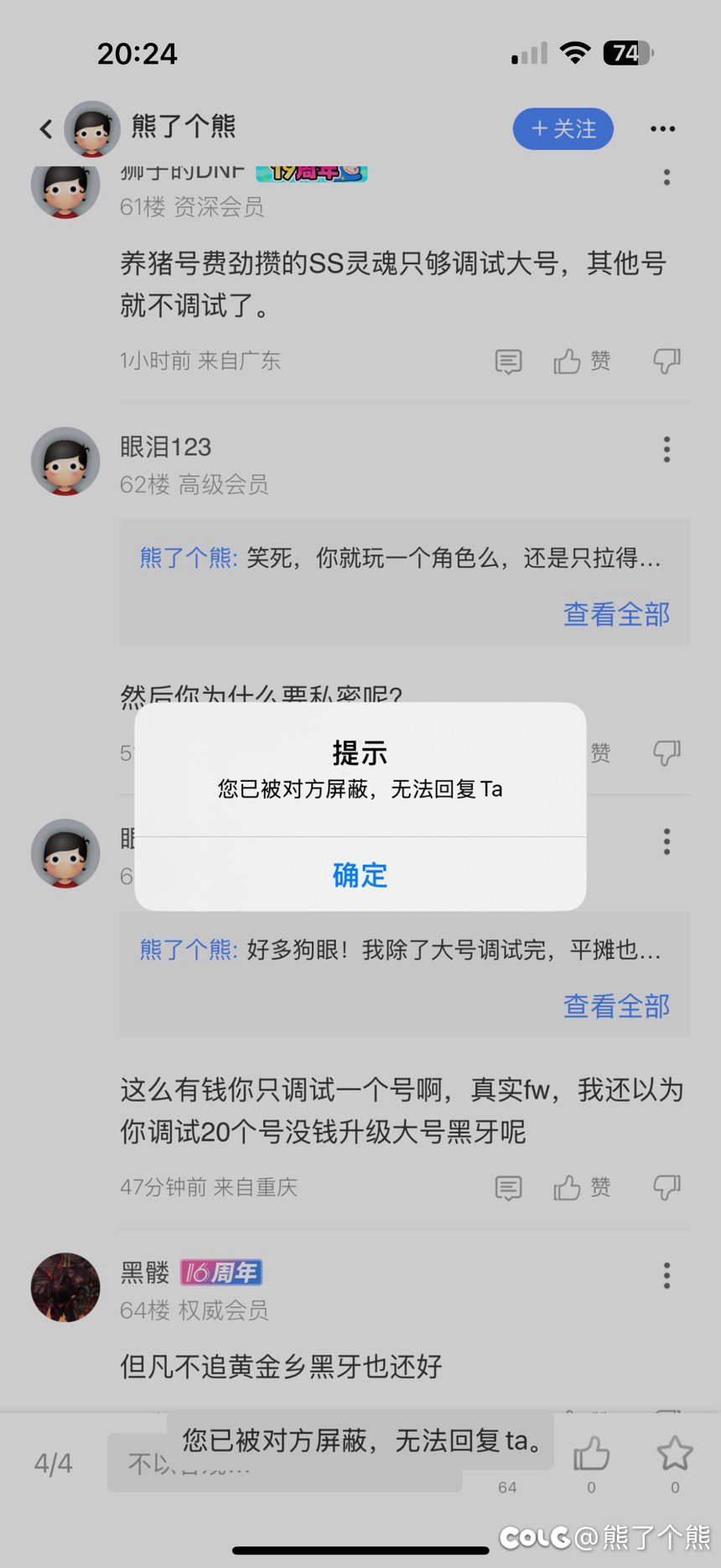Follow 熊了个熊 with the 关注 button

tap(563, 129)
